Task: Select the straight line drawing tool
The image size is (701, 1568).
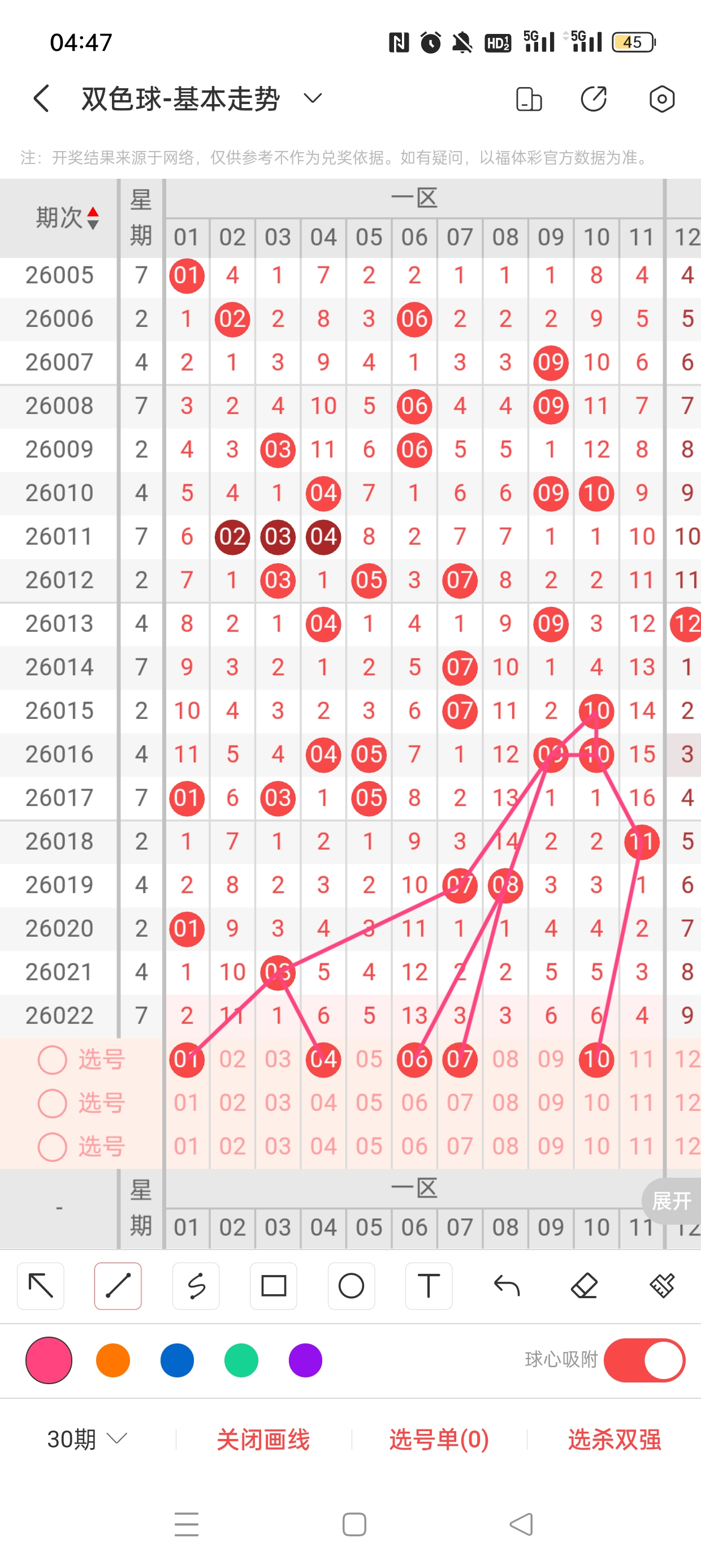Action: [x=118, y=1286]
